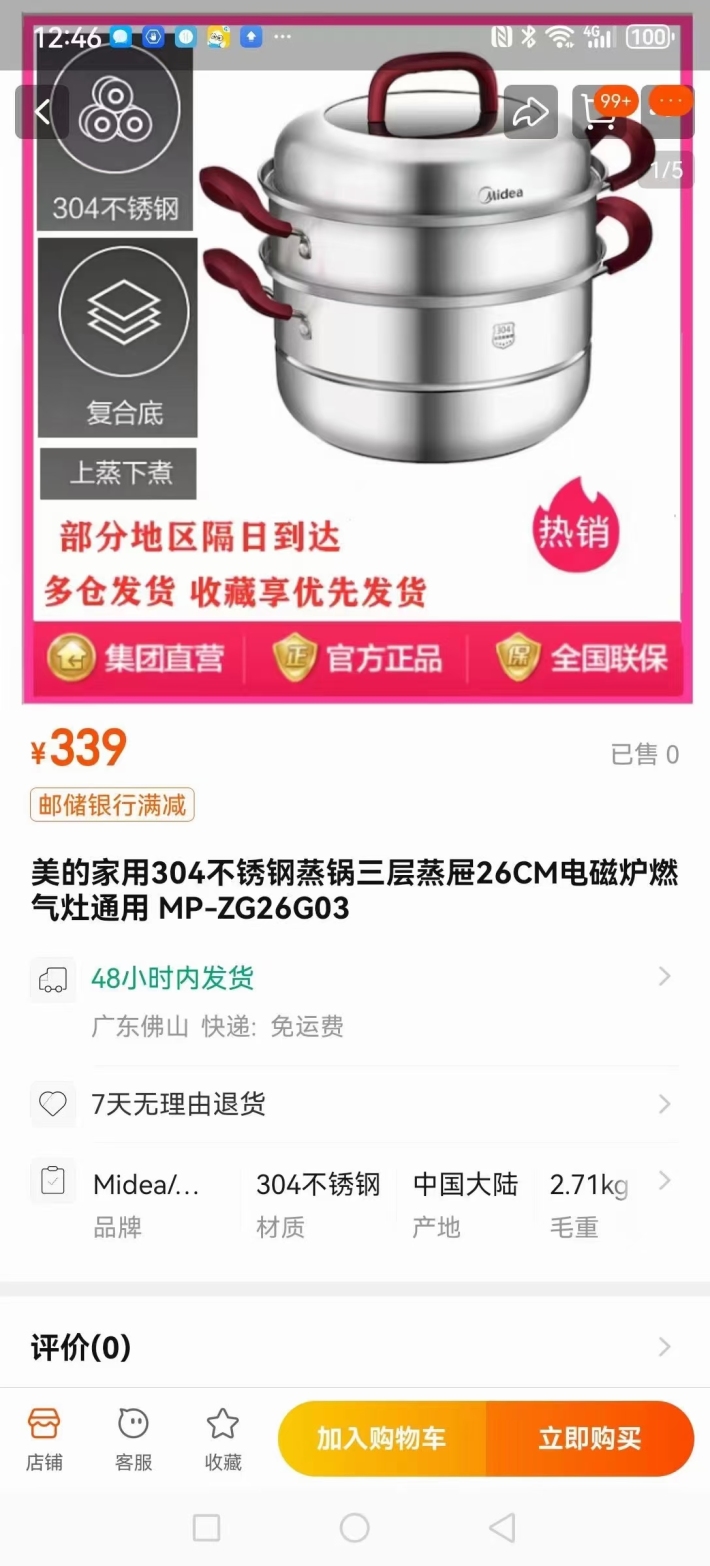Image resolution: width=710 pixels, height=1566 pixels.
Task: Add product to 收藏 favorites
Action: point(223,1440)
